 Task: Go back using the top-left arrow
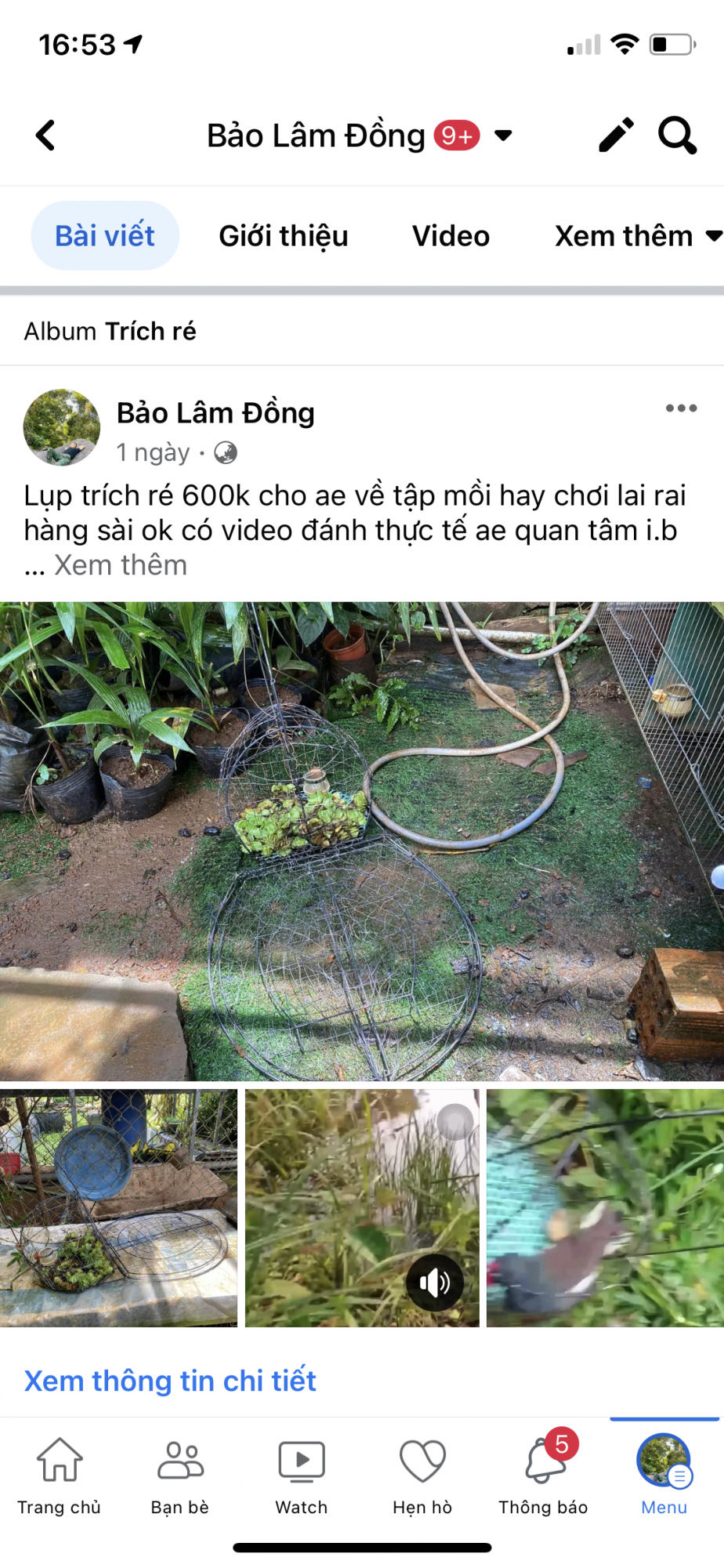click(x=46, y=135)
